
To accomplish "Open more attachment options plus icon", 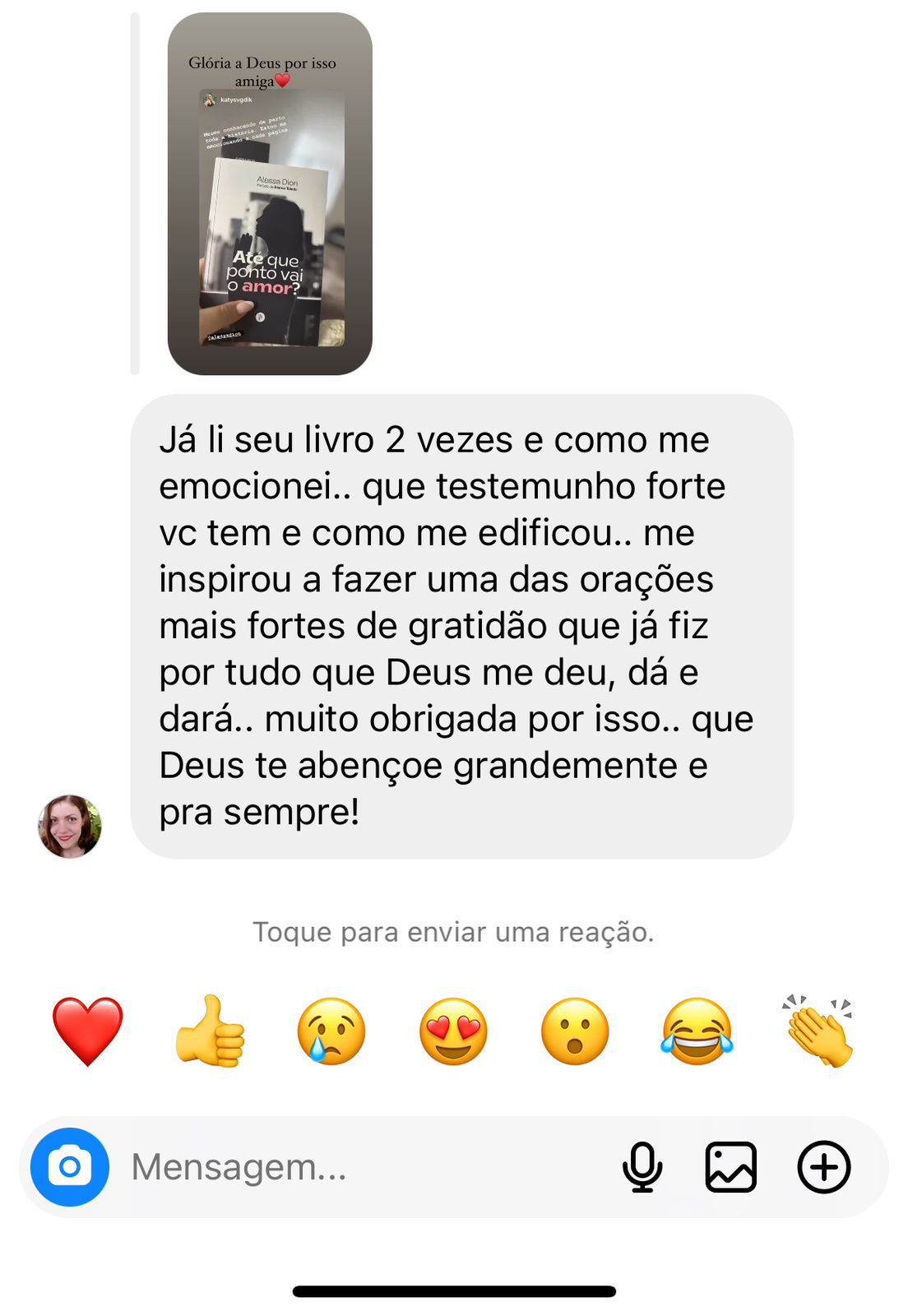I will pos(823,1167).
